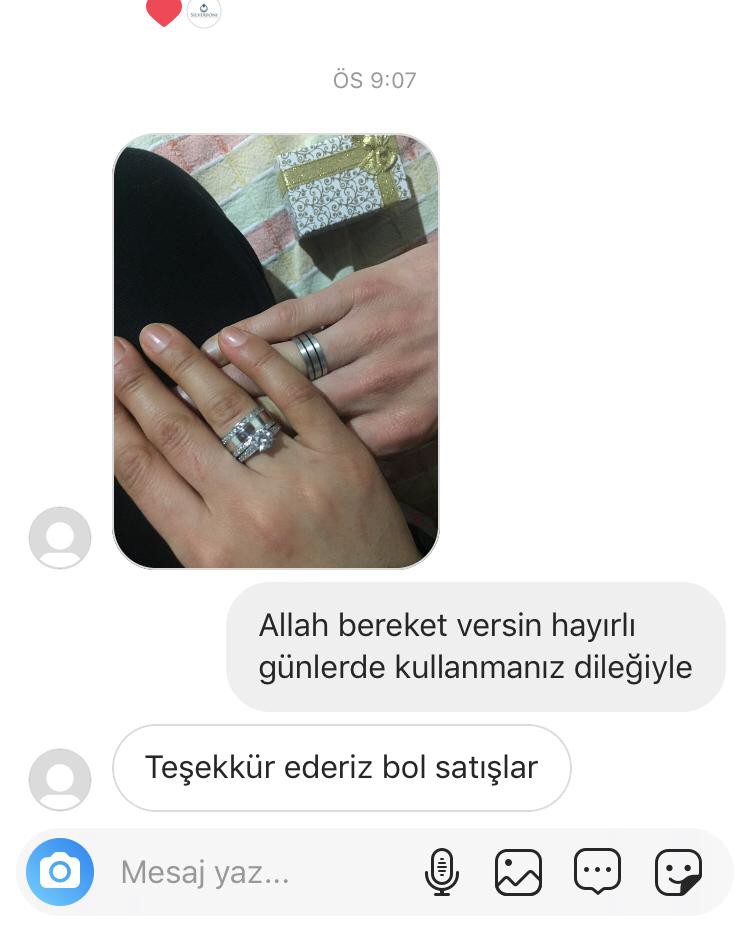Open quick replies speech bubble icon
Viewport: 750px width, 932px height.
pos(597,872)
